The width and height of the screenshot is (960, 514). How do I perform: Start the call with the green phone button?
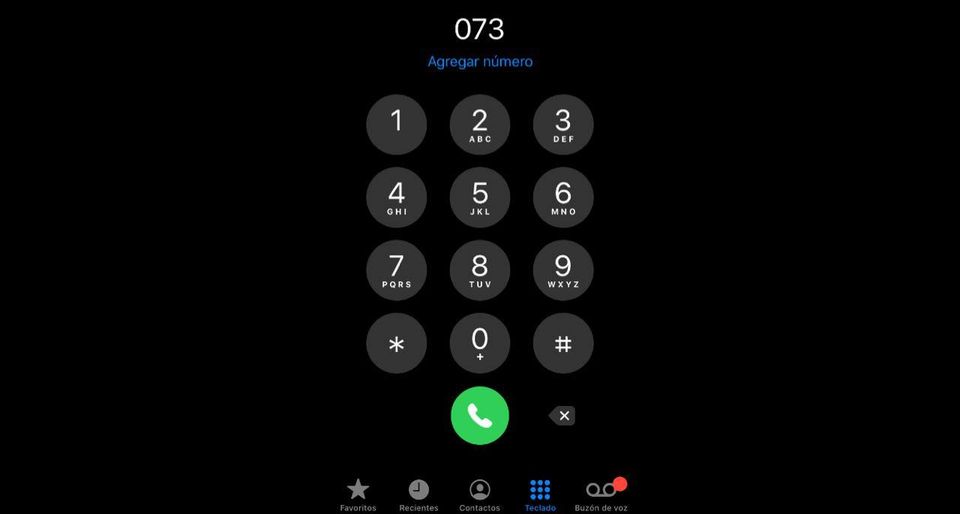[x=480, y=416]
